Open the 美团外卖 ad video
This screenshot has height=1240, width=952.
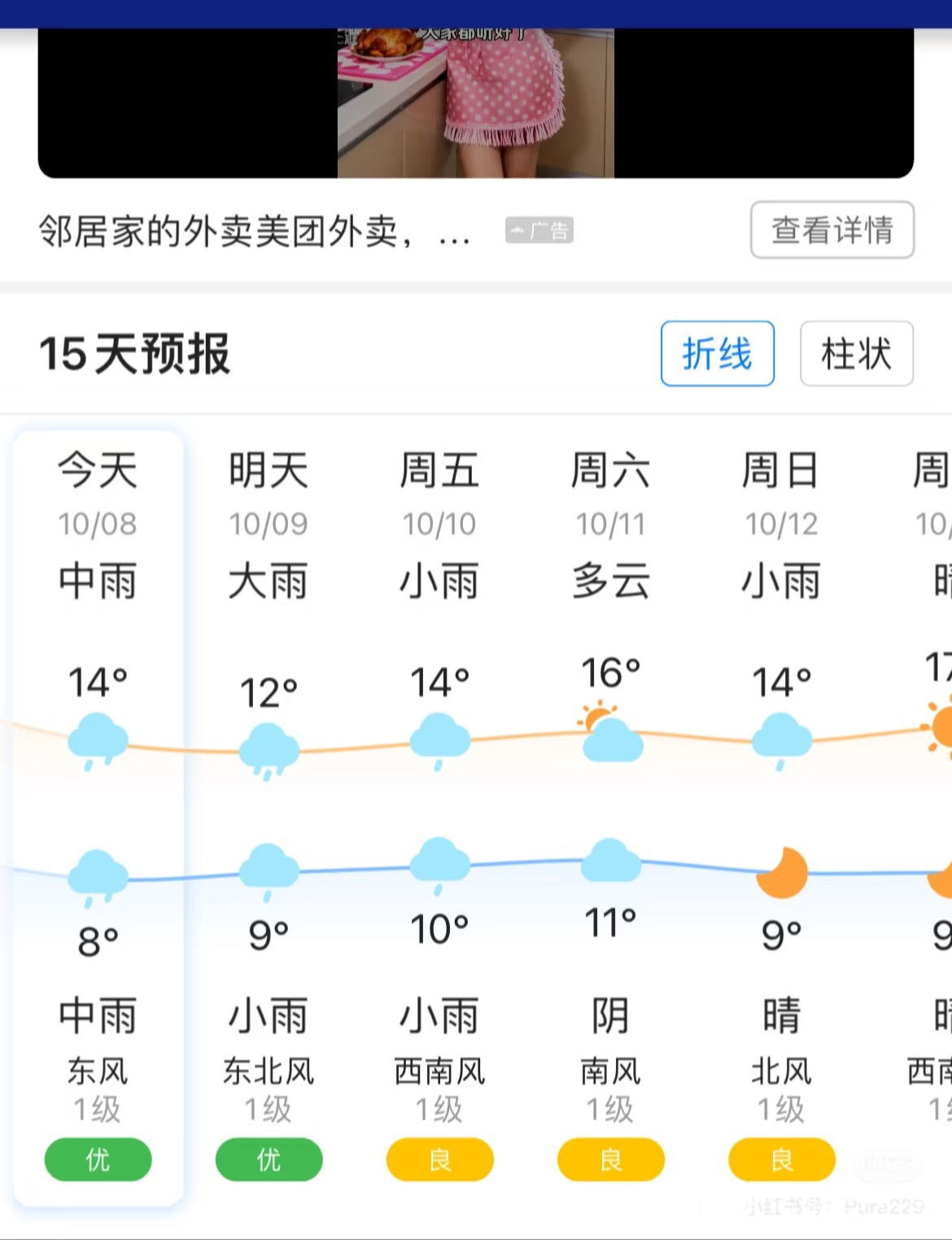tap(475, 102)
